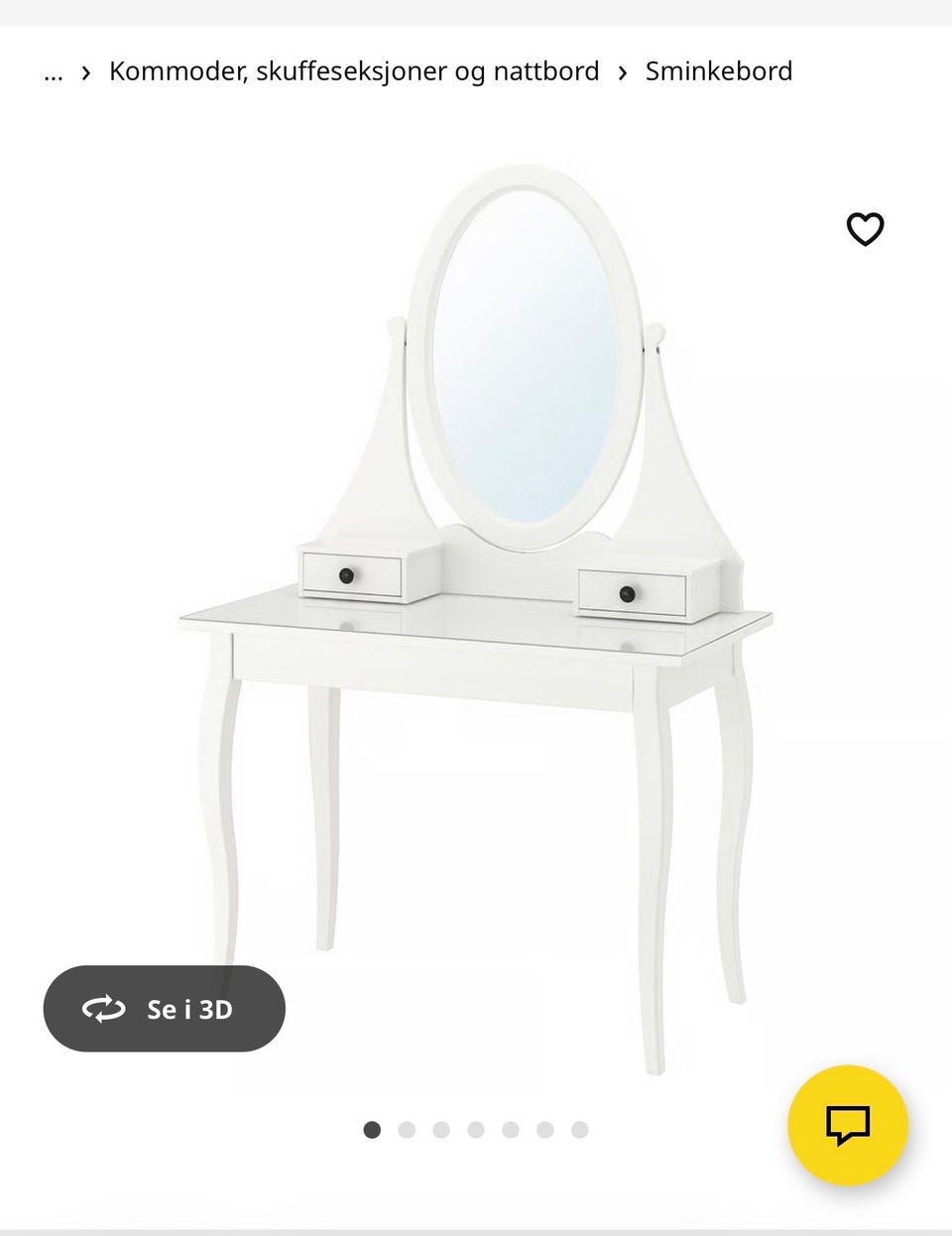Open the Se i 3D view
The width and height of the screenshot is (952, 1236).
click(x=165, y=1009)
